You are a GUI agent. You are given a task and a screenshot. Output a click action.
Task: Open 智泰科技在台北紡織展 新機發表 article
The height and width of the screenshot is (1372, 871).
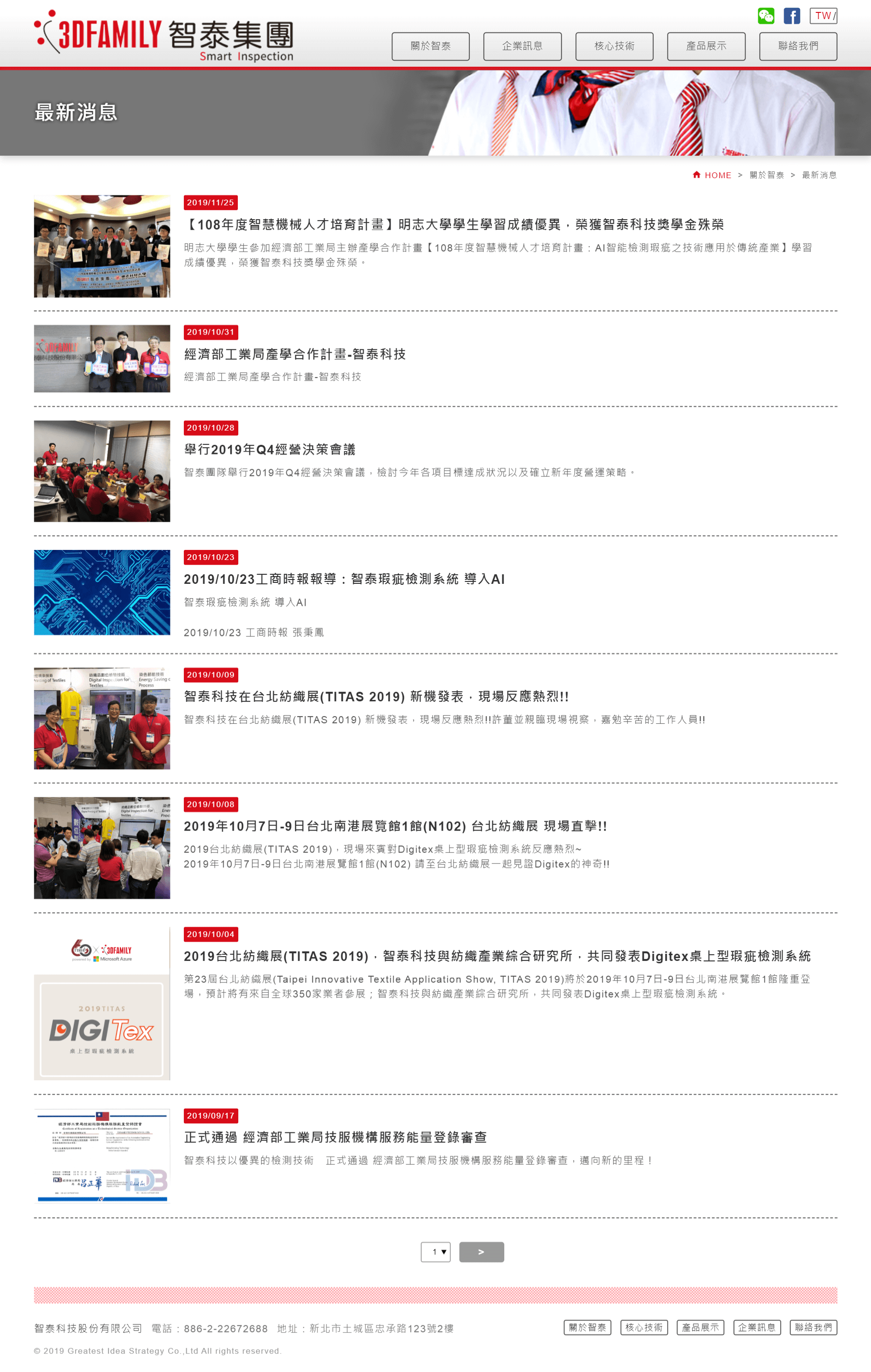pos(376,696)
